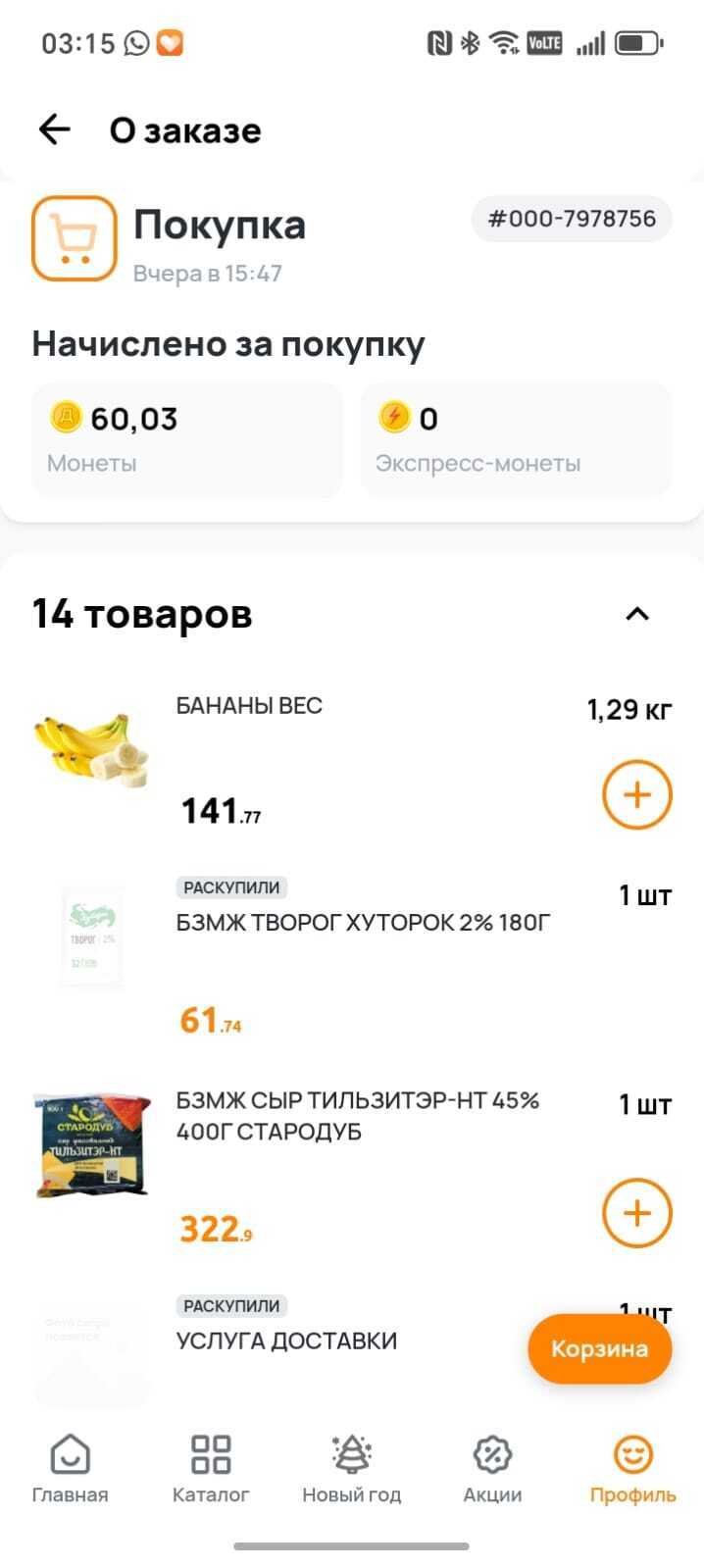The image size is (704, 1568).
Task: Add БАНАНЫ ВЕС to the cart
Action: click(x=636, y=794)
